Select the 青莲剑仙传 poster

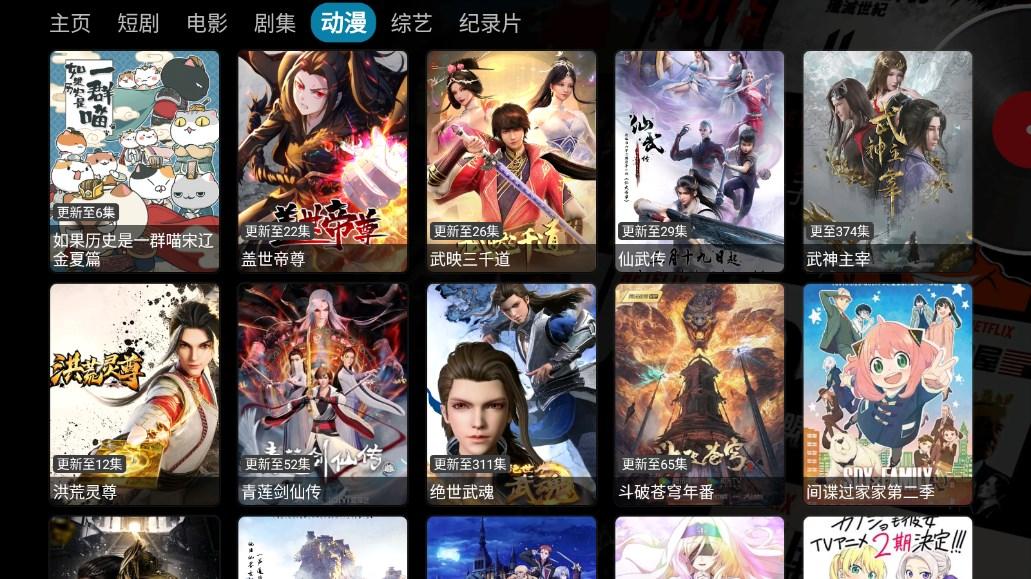tap(323, 394)
